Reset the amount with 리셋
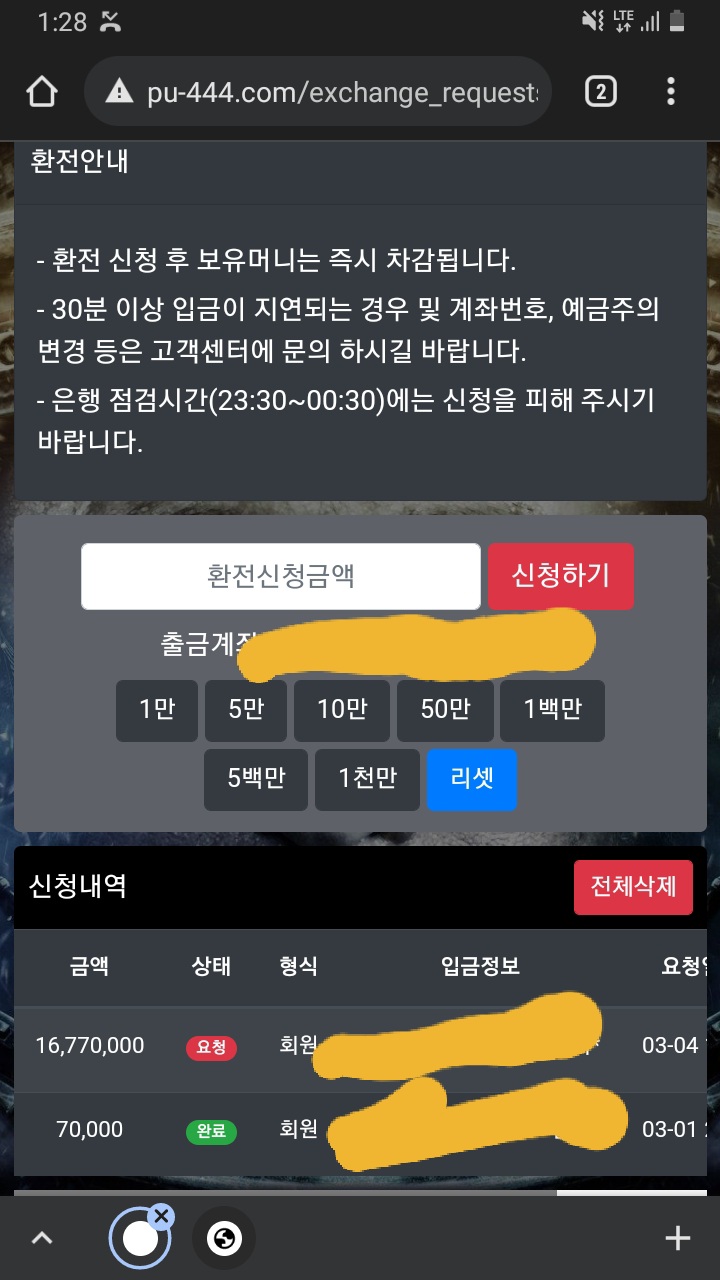The image size is (720, 1280). 471,779
